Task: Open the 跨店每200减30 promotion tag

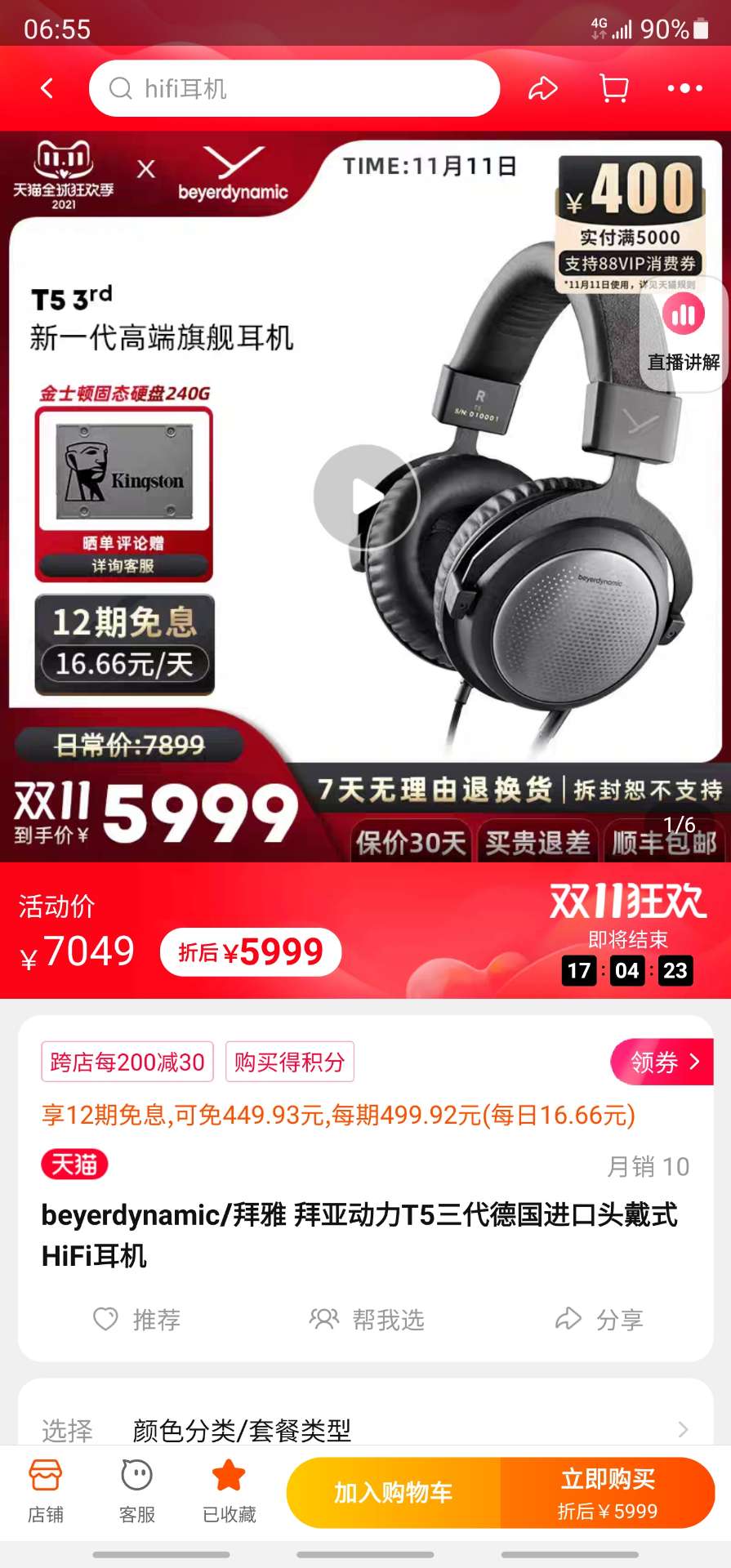Action: 127,1062
